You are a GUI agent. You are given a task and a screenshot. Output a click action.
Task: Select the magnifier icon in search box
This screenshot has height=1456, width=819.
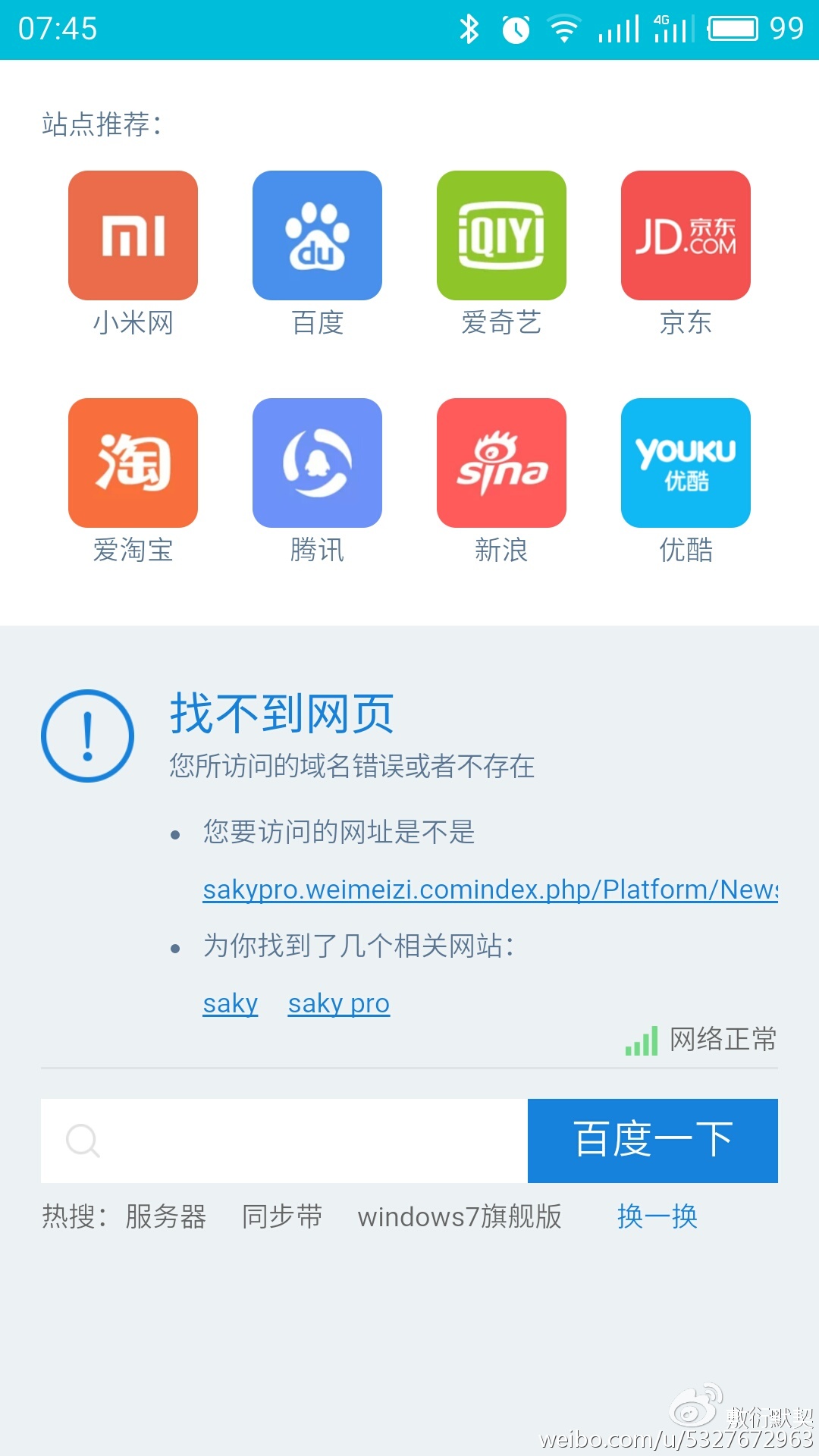point(81,1140)
